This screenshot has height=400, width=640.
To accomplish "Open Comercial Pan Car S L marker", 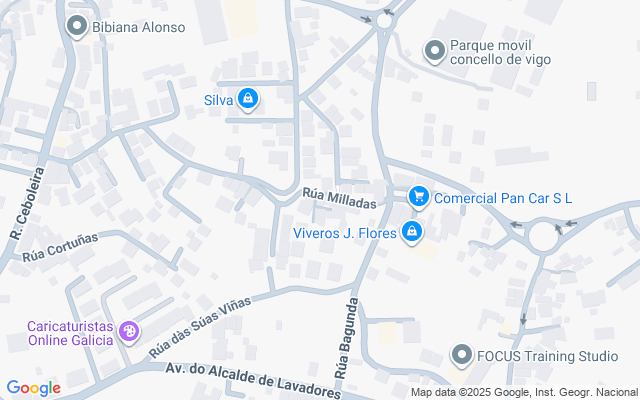I will click(419, 198).
